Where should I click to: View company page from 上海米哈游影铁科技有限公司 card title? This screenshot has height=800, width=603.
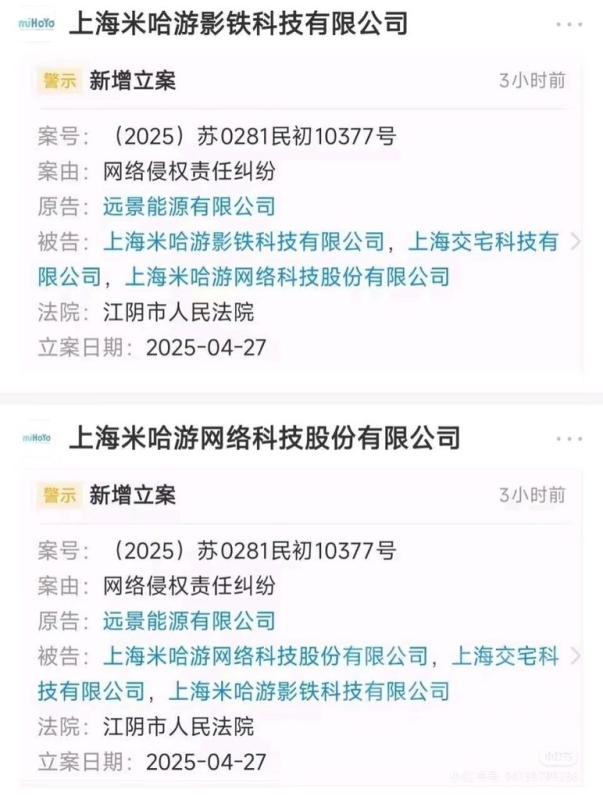point(238,23)
